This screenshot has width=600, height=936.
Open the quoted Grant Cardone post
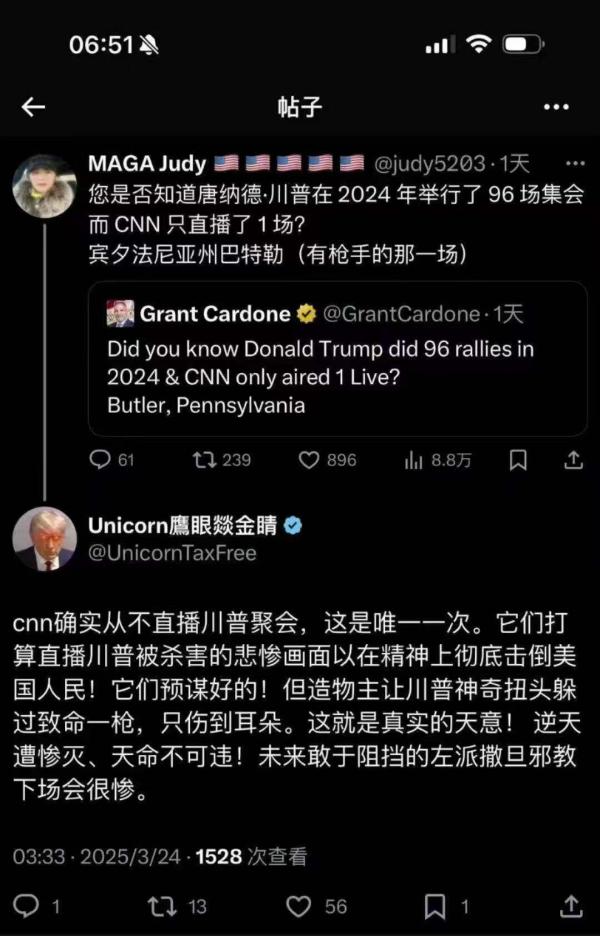click(337, 358)
